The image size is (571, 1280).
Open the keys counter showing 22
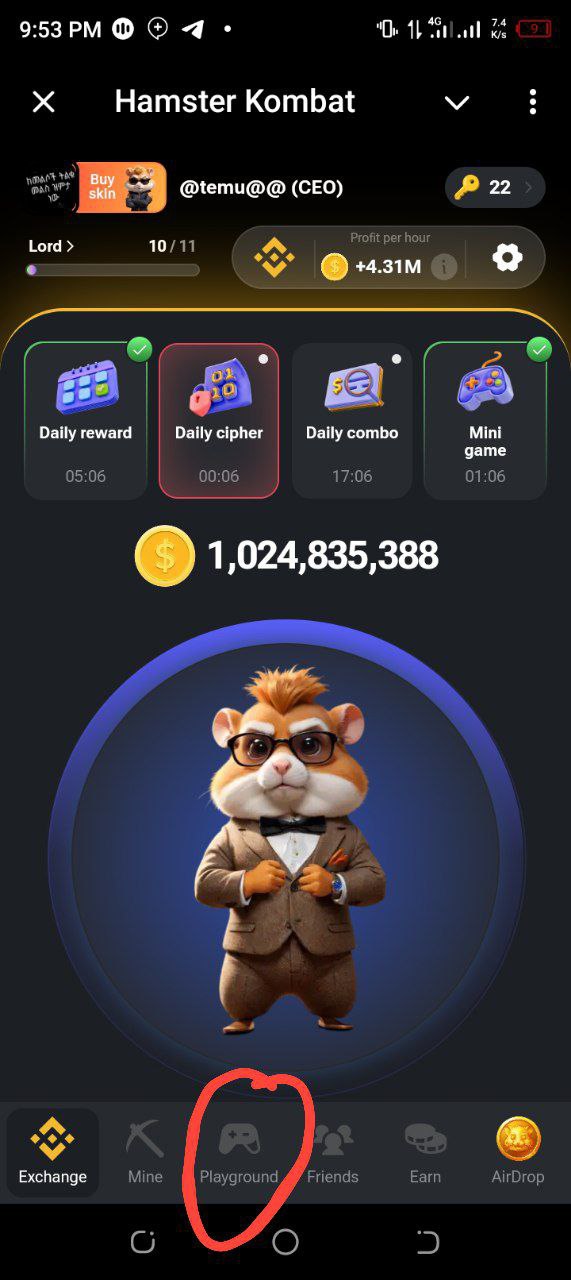495,187
